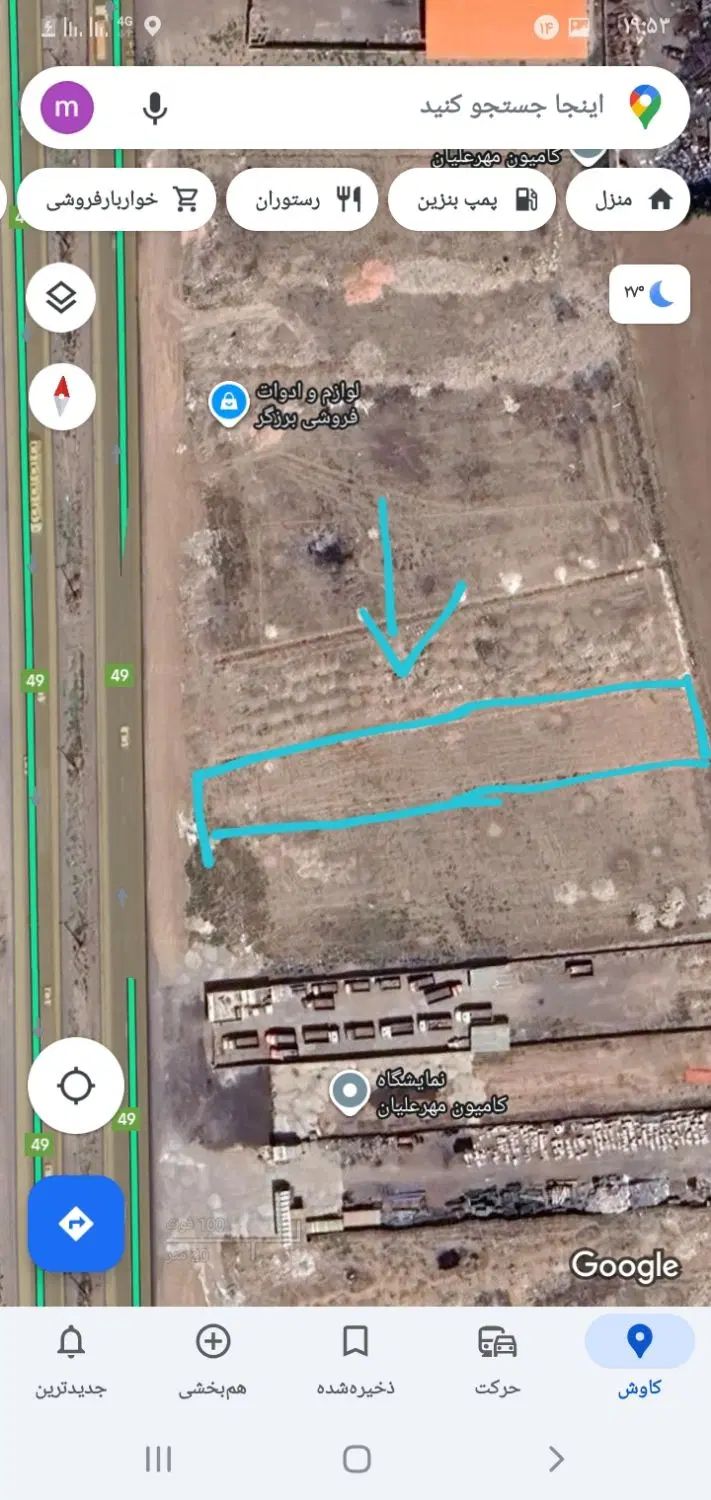Open the map layers button
Screen dimensions: 711x1500
click(x=61, y=297)
